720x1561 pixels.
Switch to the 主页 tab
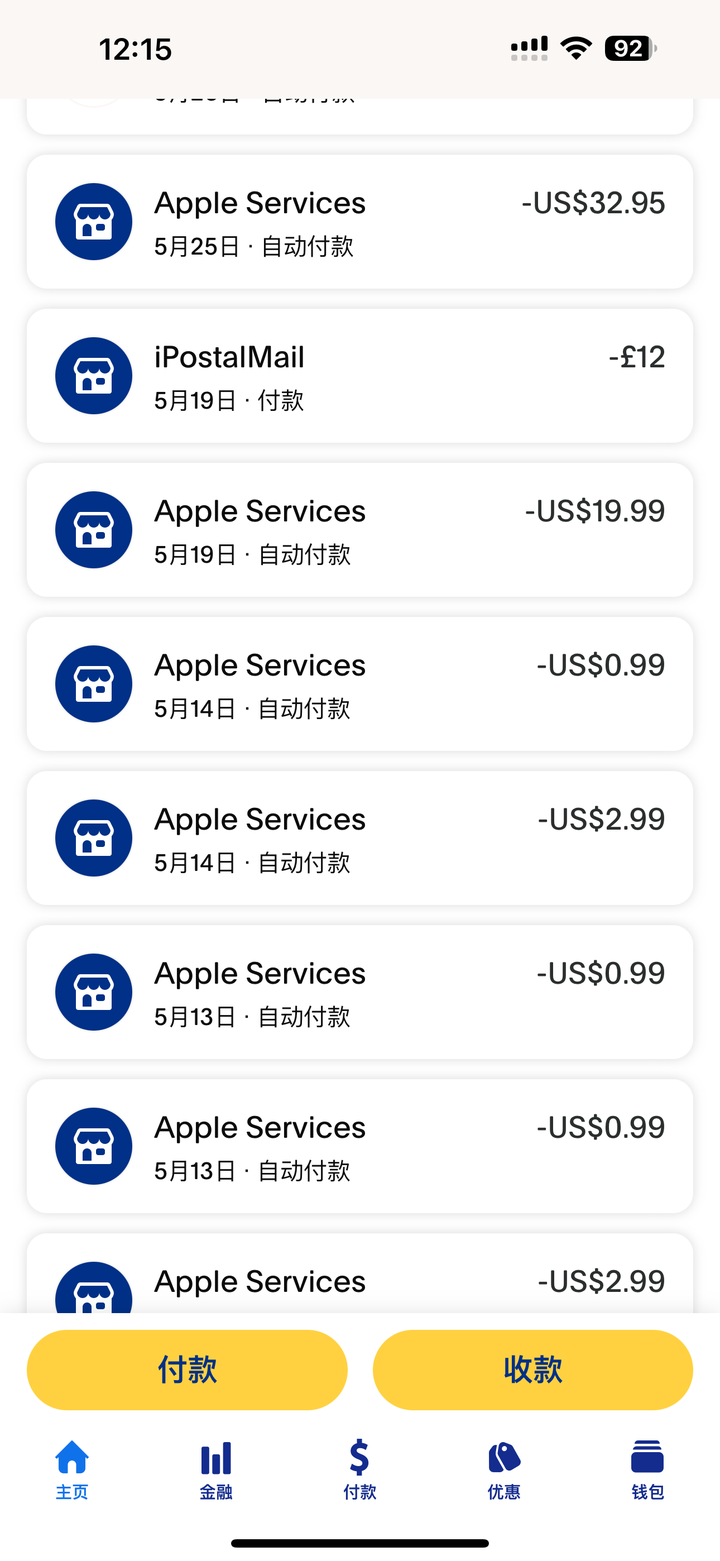tap(72, 1470)
